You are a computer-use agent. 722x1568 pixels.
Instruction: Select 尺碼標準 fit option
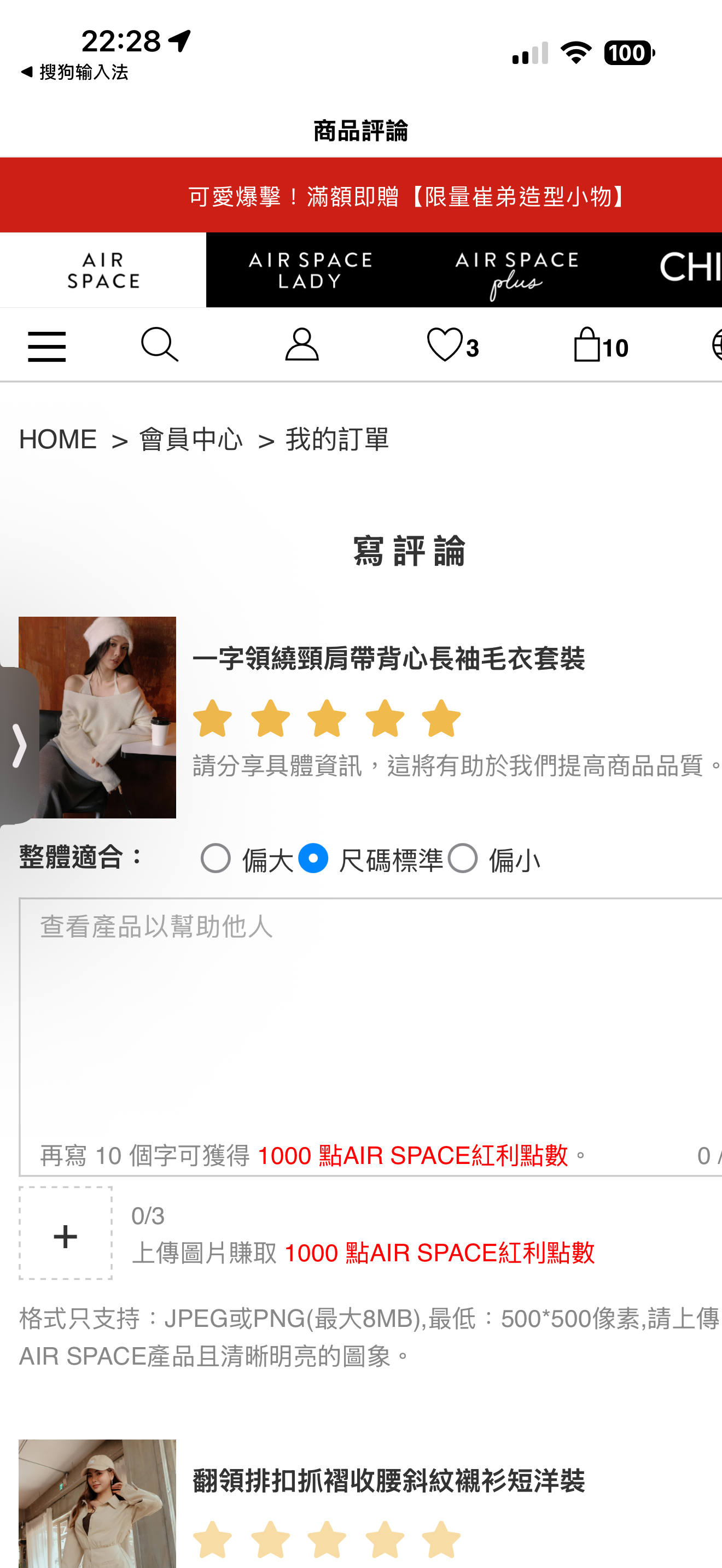pyautogui.click(x=313, y=858)
